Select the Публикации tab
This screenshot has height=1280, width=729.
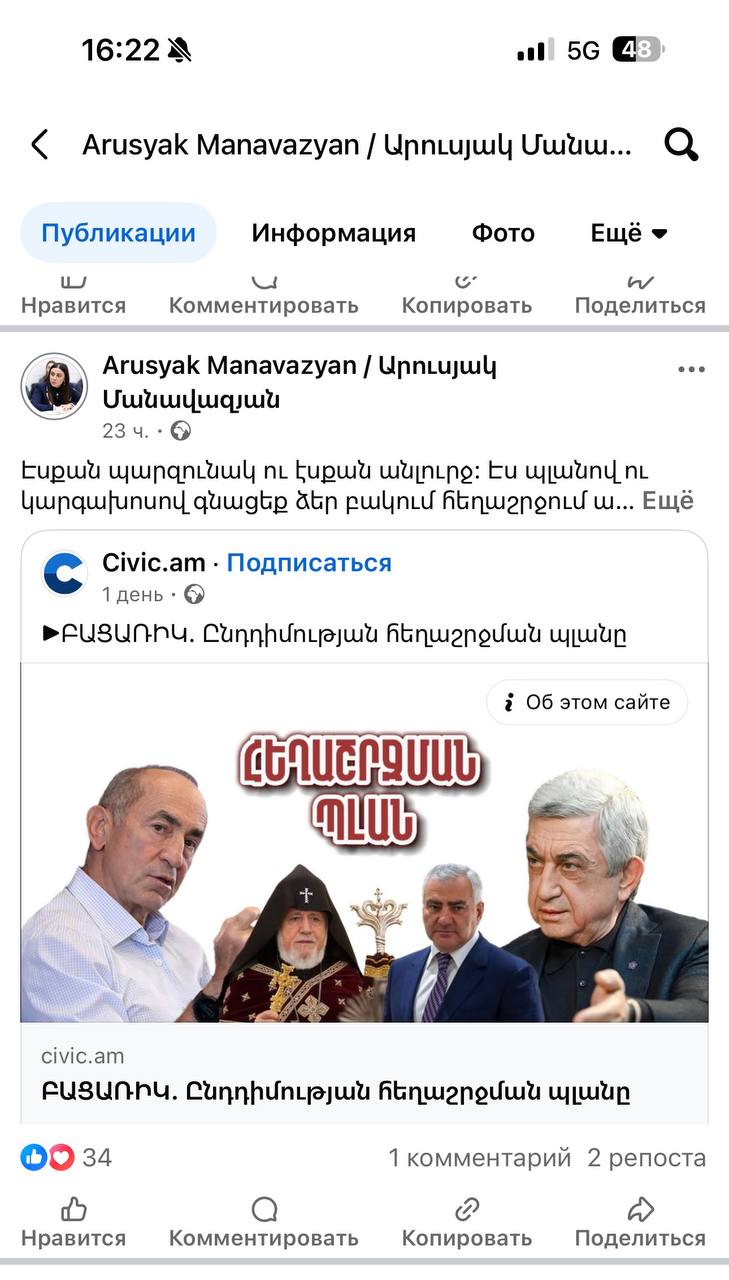pos(118,233)
